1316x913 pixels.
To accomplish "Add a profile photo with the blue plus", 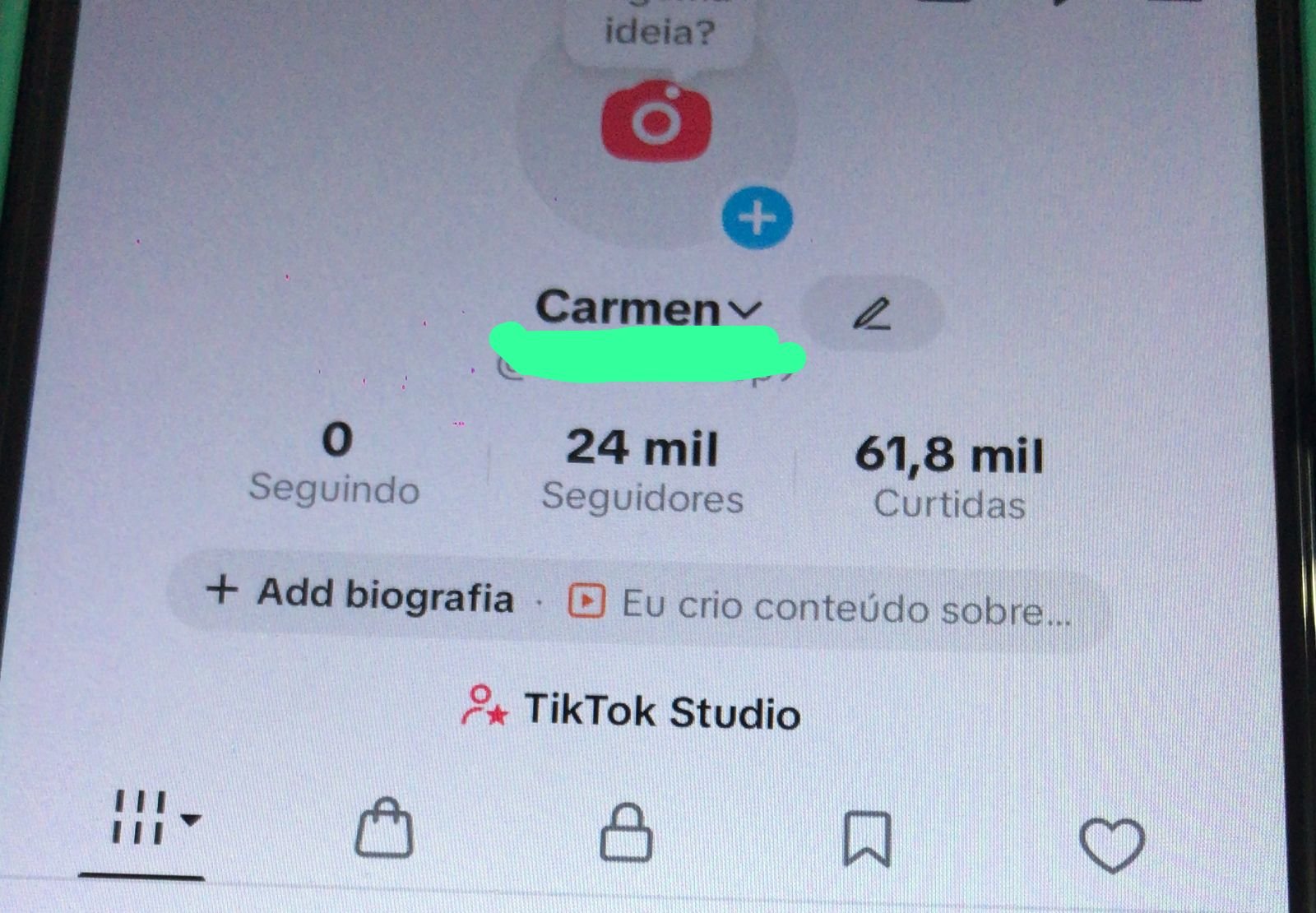I will pyautogui.click(x=757, y=218).
